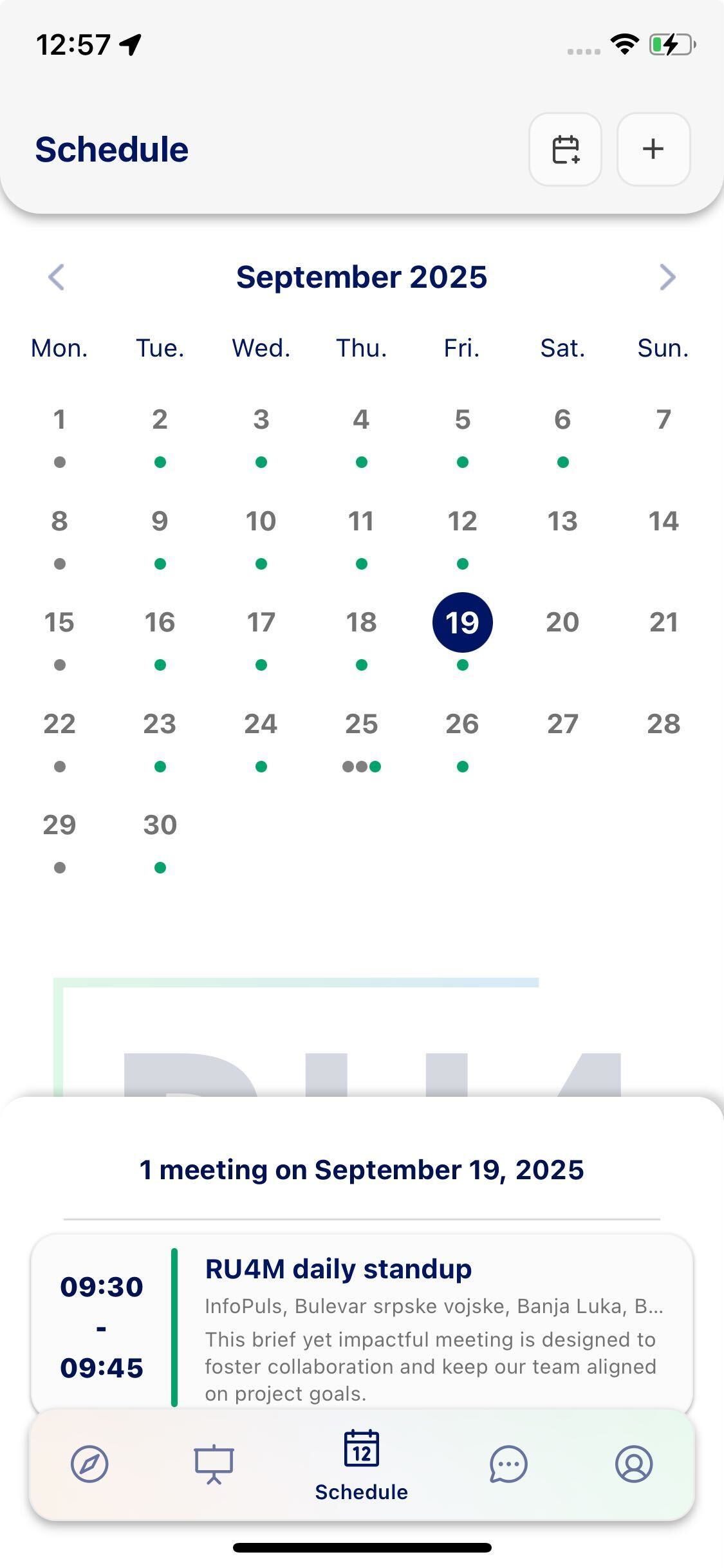Viewport: 724px width, 1568px height.
Task: Go to the previous month
Action: [x=57, y=277]
